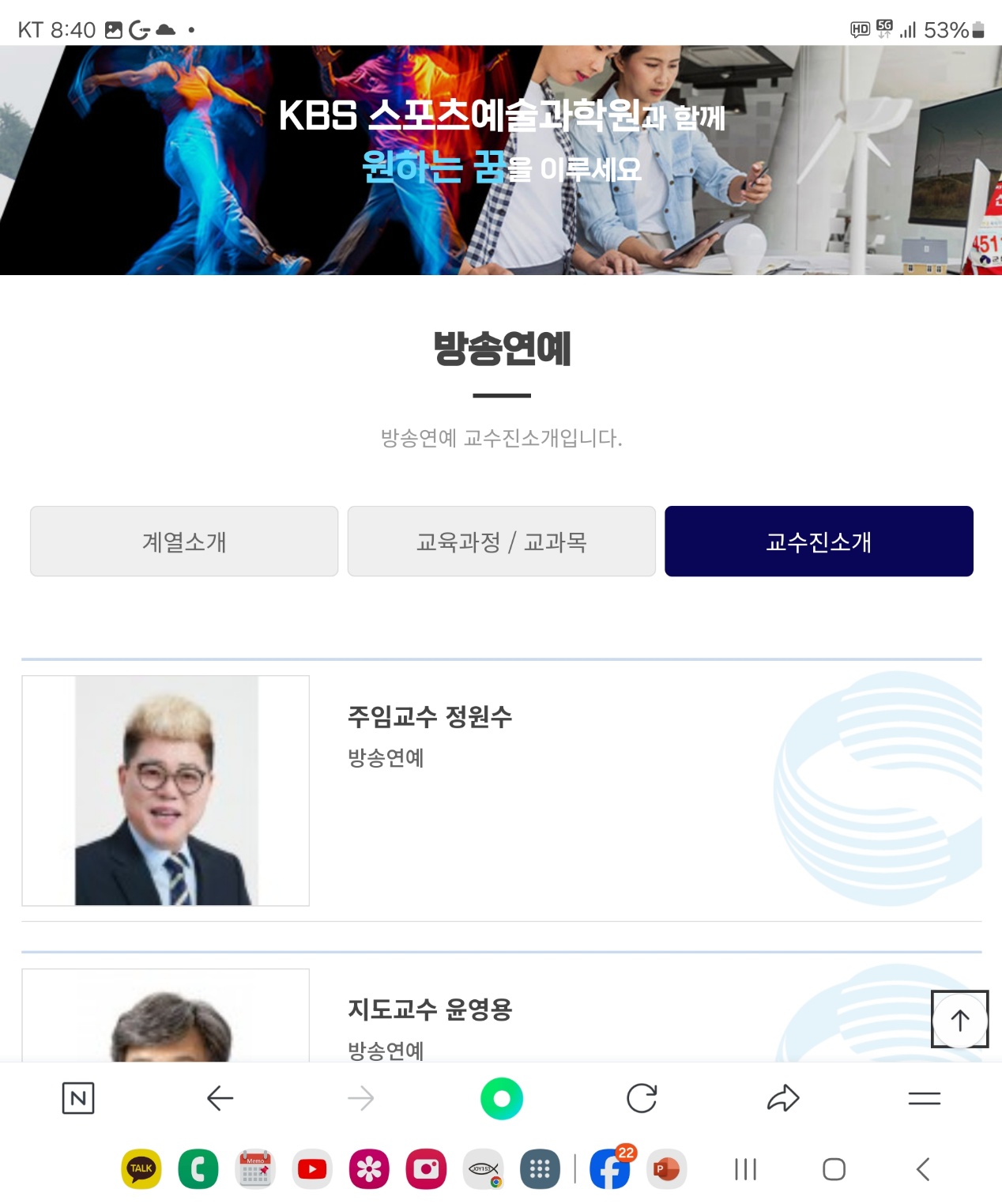Open the browser hamburger menu
Image resolution: width=1002 pixels, height=1204 pixels.
924,1098
